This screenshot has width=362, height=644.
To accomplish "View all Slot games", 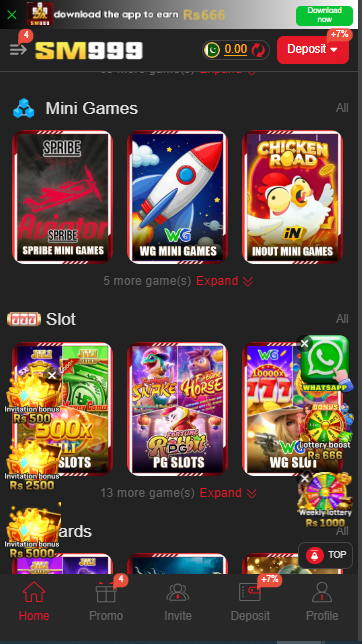I will [342, 319].
